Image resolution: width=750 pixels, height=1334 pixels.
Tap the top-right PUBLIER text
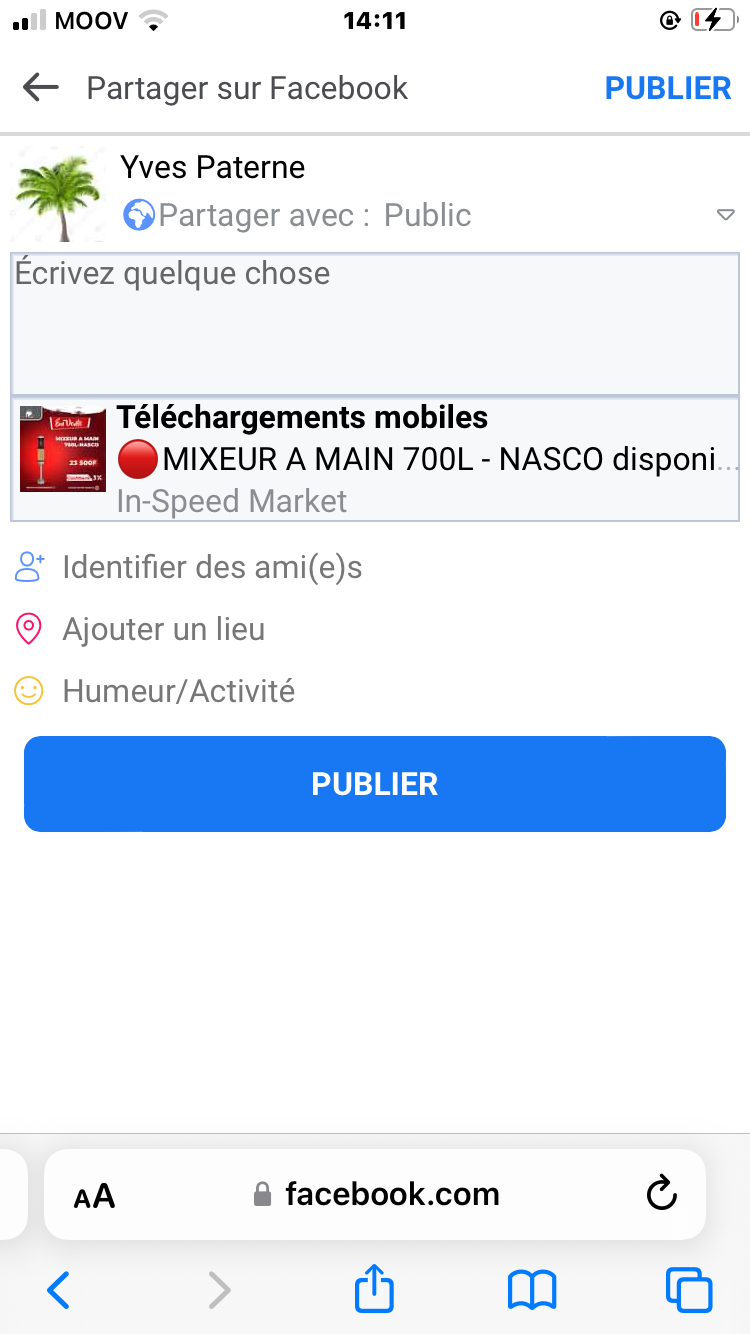point(668,88)
